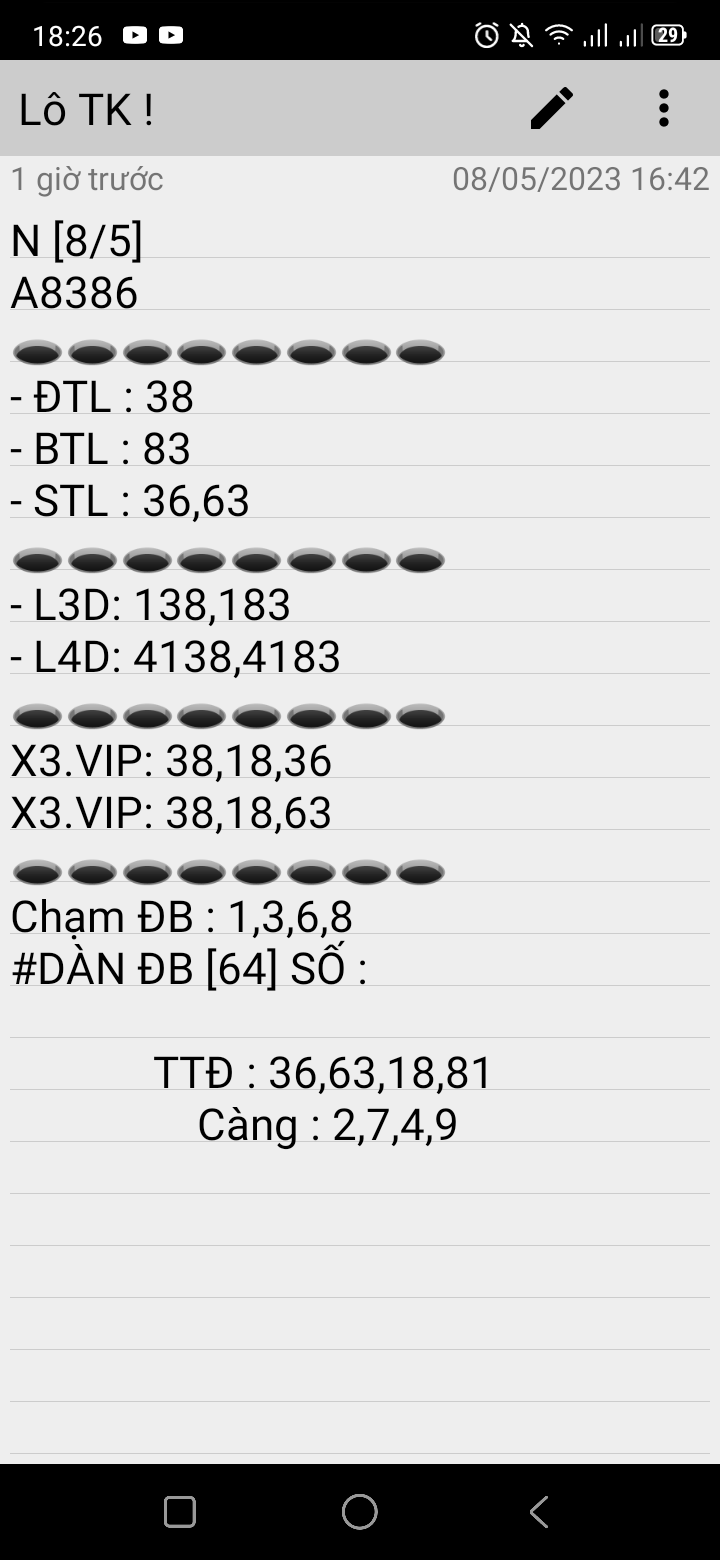Go to home screen via circle button

(x=360, y=1512)
